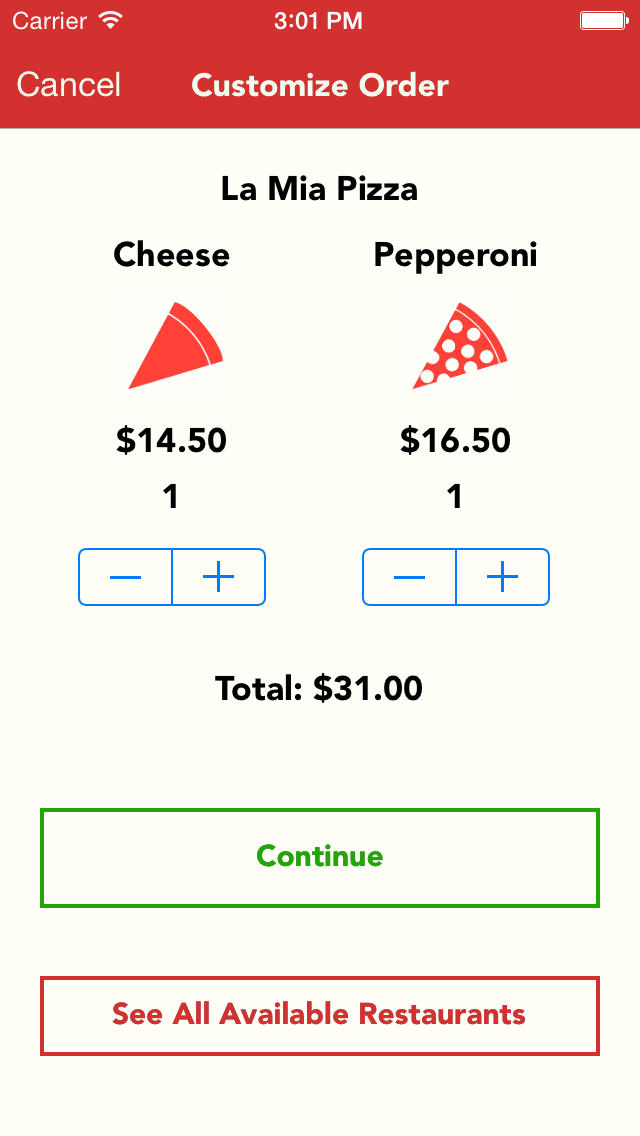The width and height of the screenshot is (640, 1136).
Task: Open See All Available Restaurants
Action: [320, 1015]
